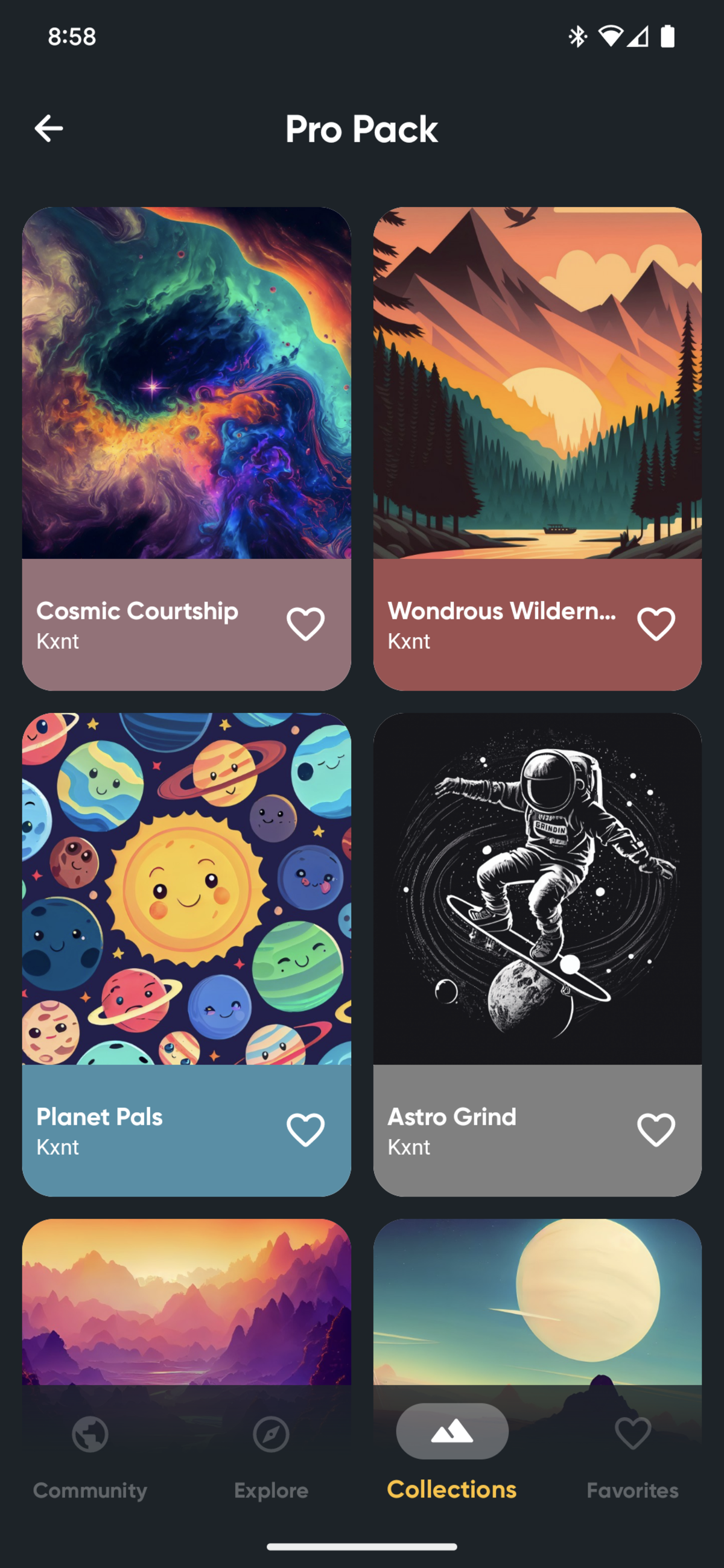Open the large moon wallpaper tile
724x1568 pixels.
pyautogui.click(x=537, y=1303)
